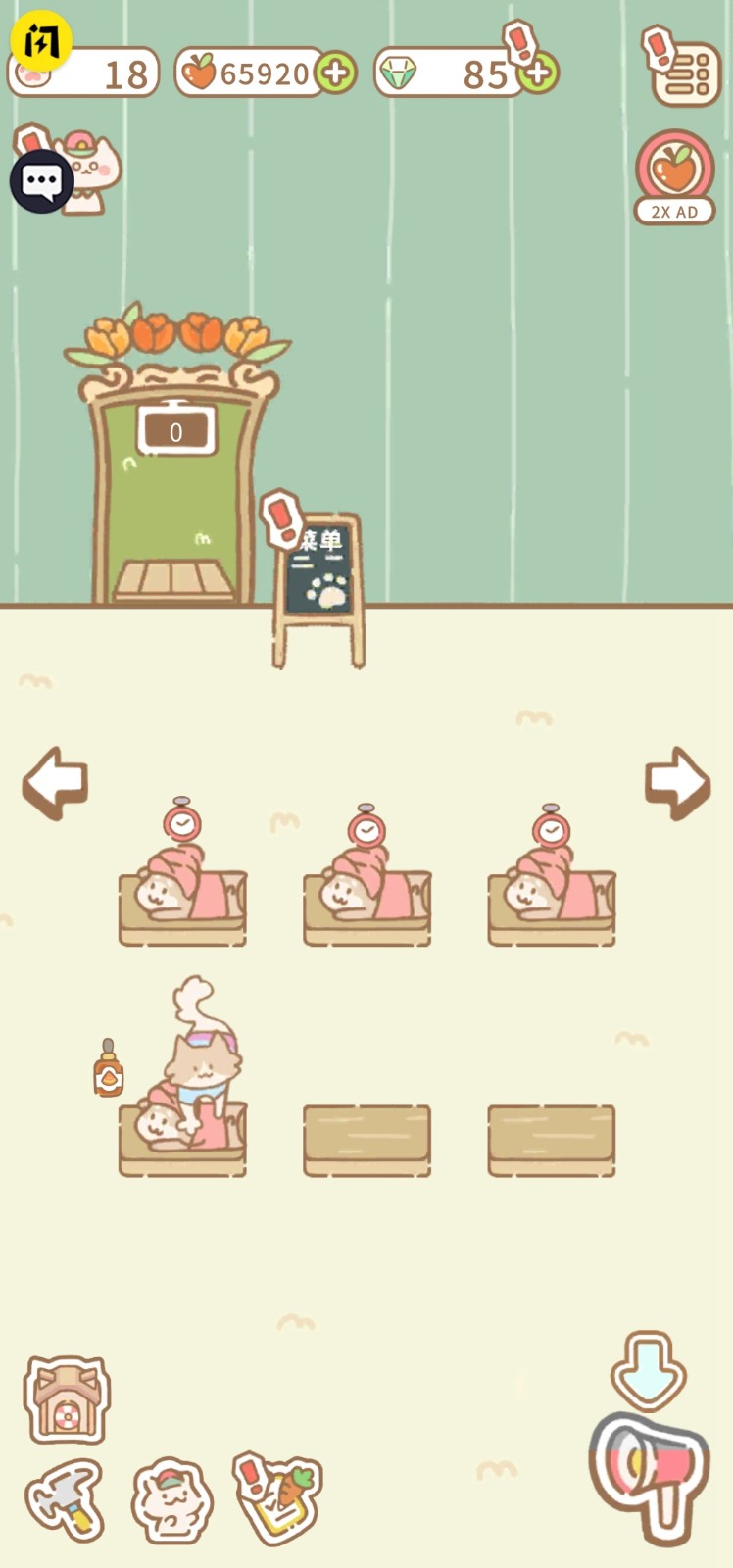Add more apples with the plus button
This screenshot has height=1568, width=733.
pos(336,73)
